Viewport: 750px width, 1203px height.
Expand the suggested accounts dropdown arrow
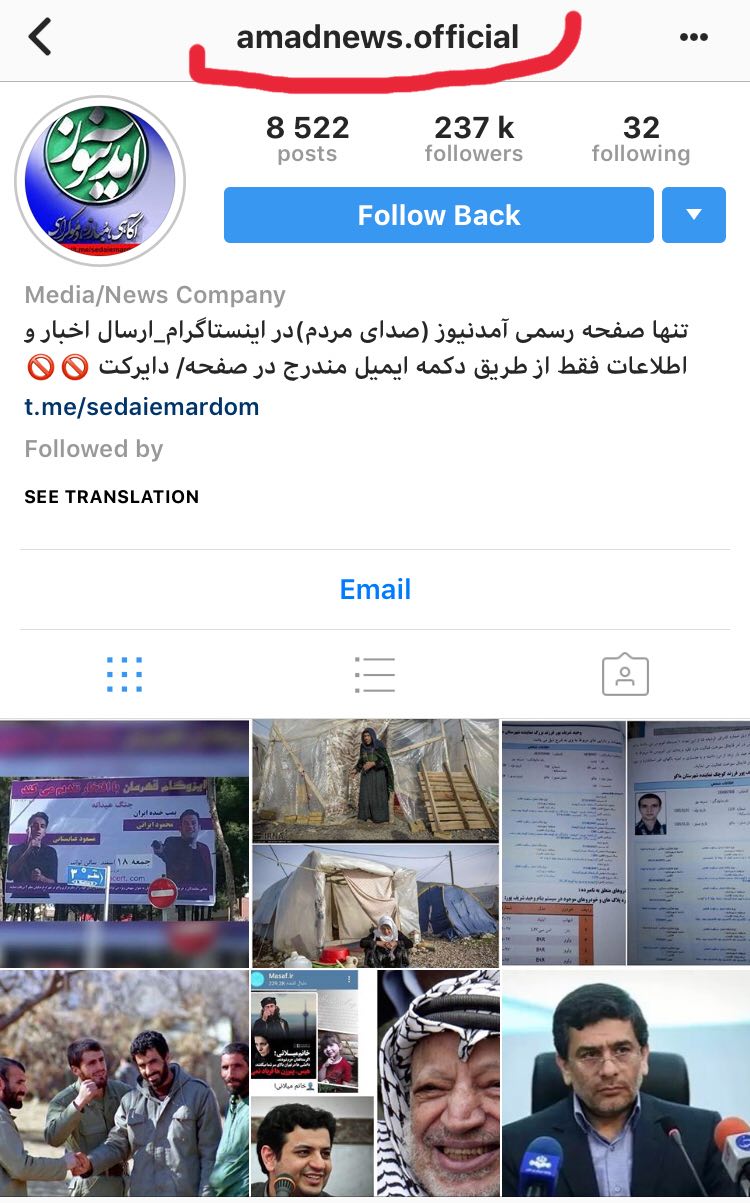[x=693, y=215]
